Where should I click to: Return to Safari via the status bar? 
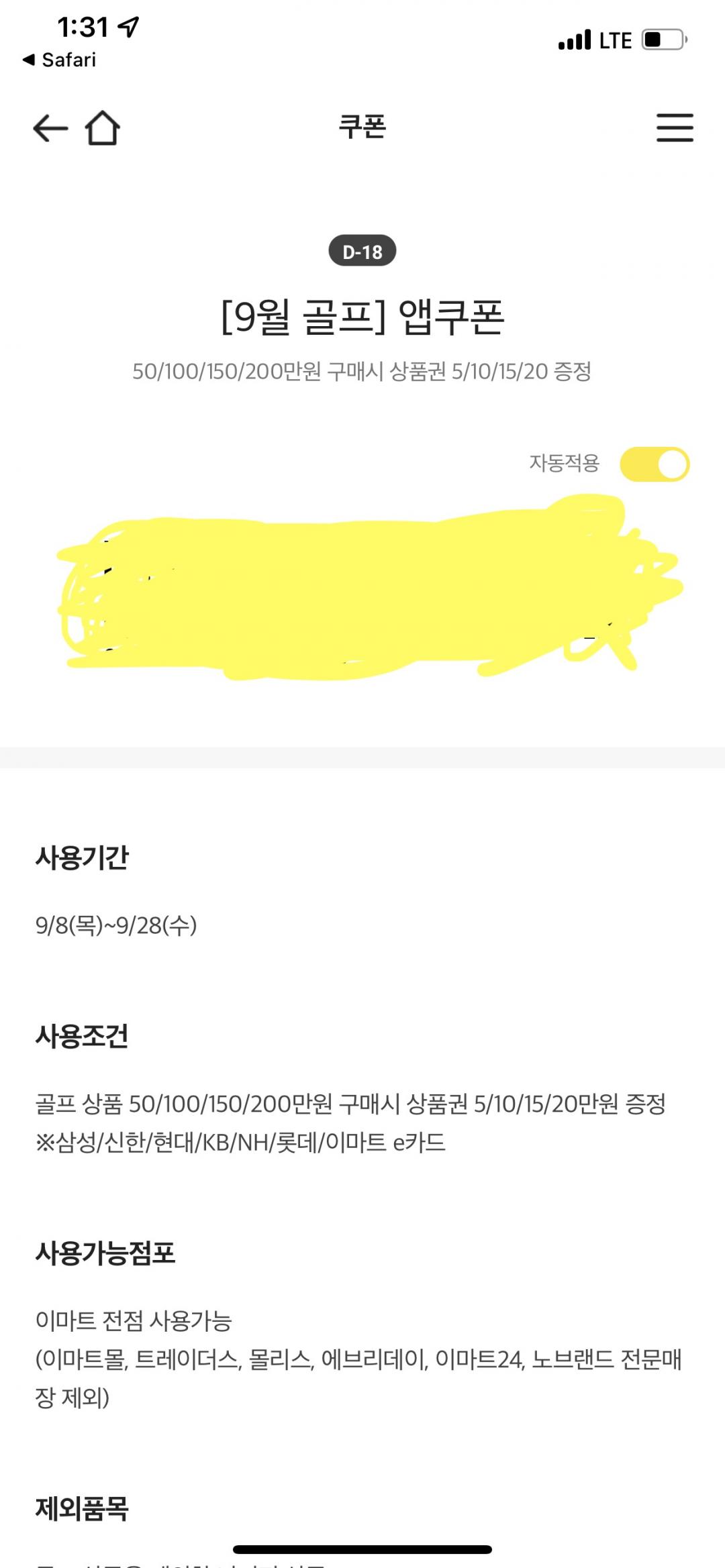point(59,60)
